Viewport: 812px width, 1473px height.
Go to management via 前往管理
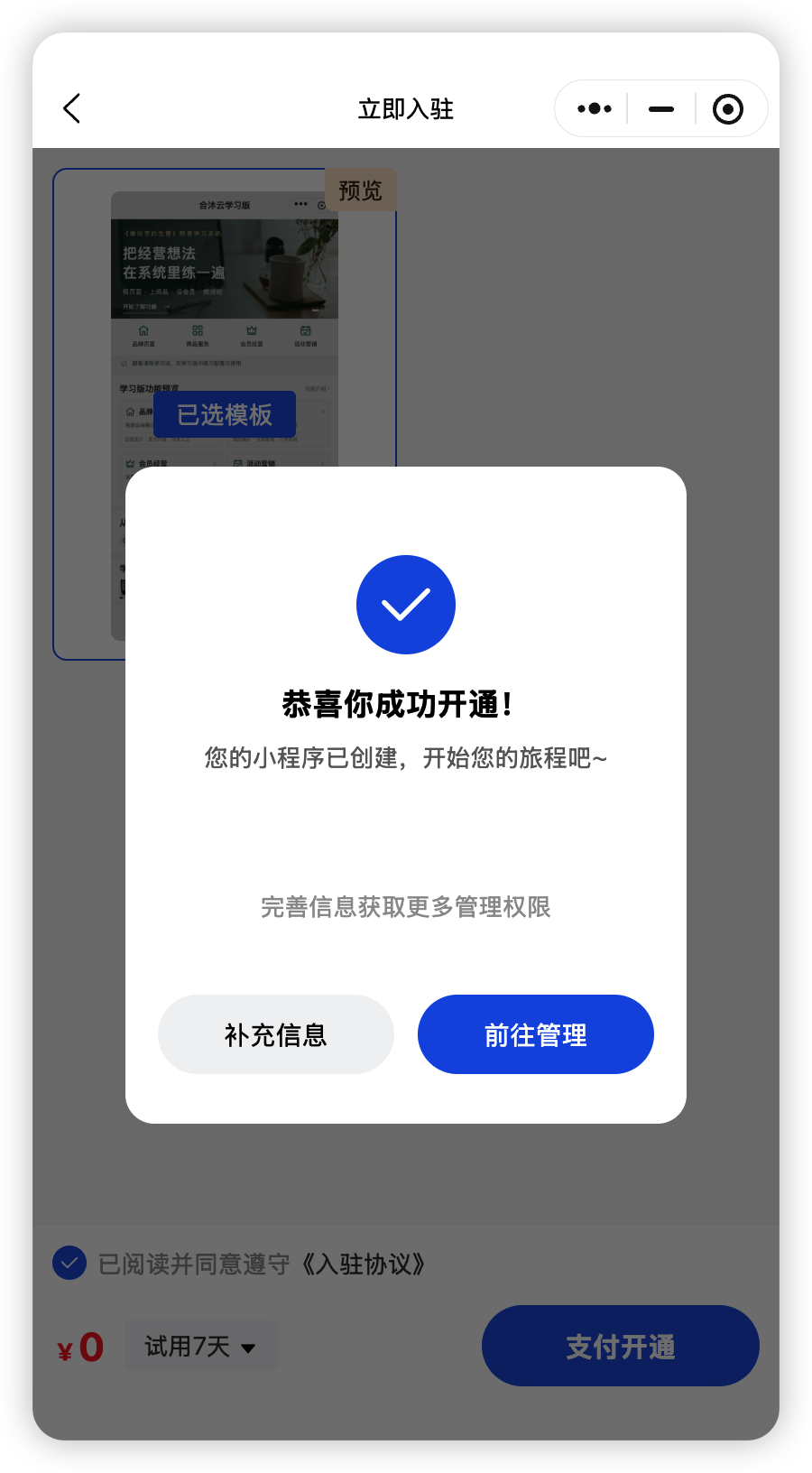point(536,1034)
